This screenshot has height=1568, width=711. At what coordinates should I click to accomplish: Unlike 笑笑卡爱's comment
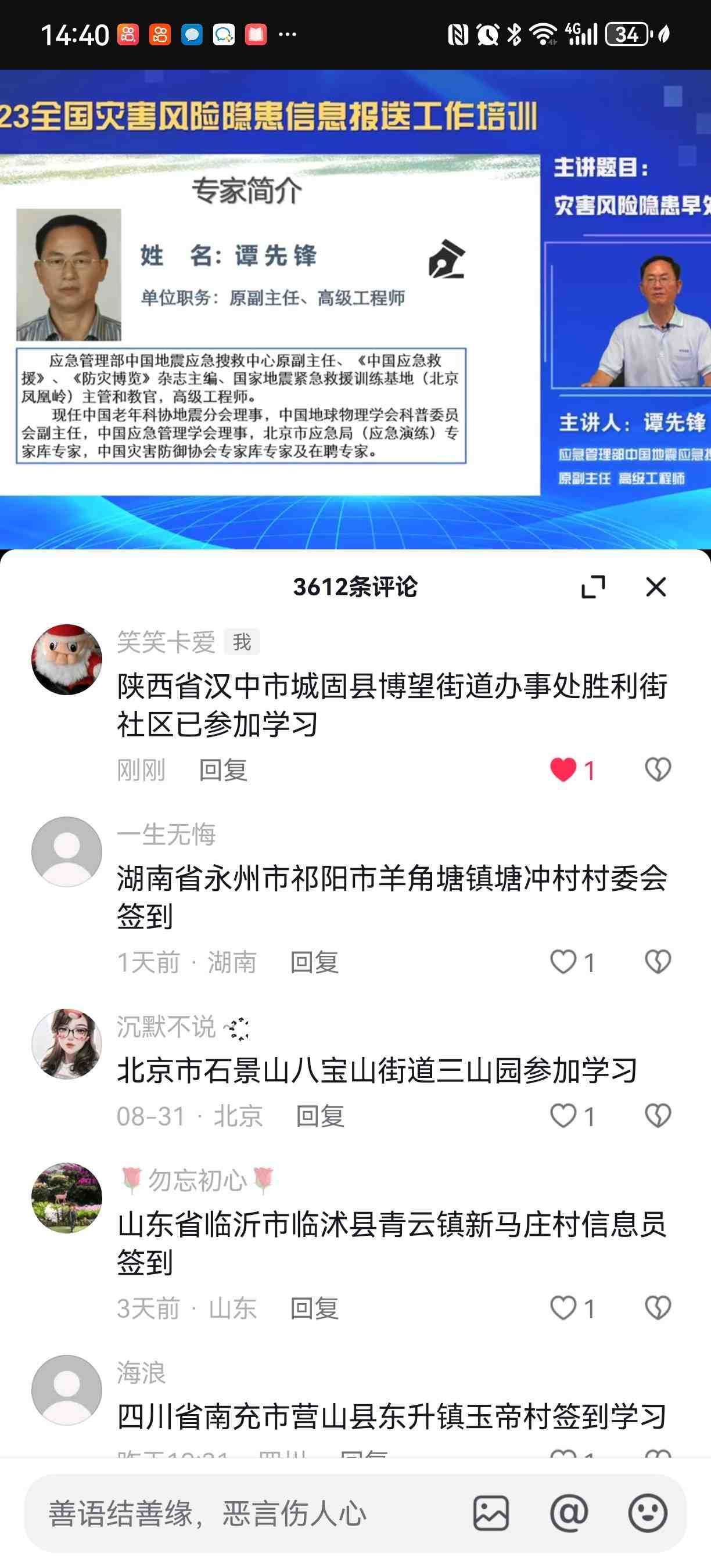tap(563, 770)
